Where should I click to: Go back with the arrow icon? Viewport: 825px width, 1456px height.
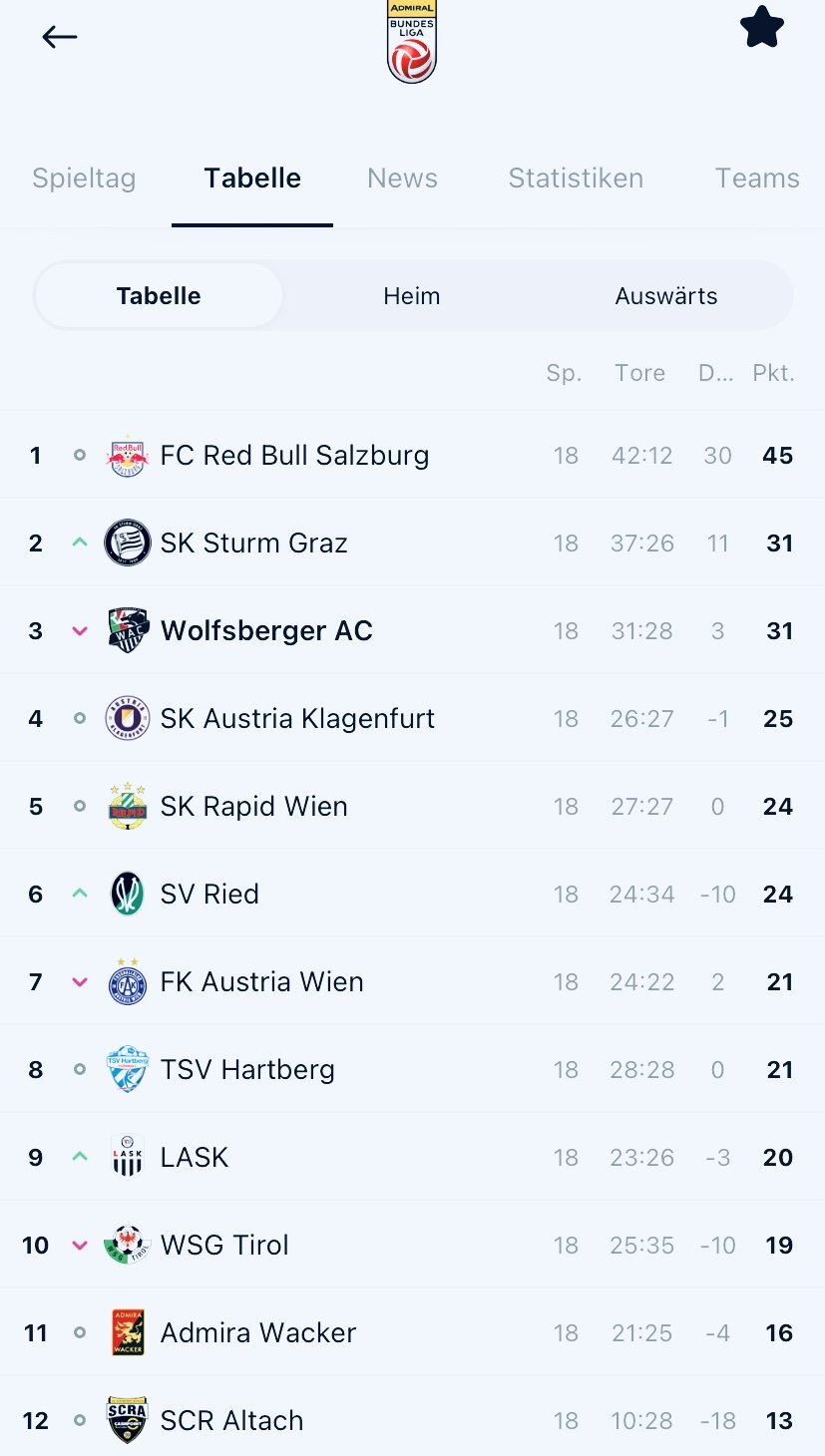(59, 37)
